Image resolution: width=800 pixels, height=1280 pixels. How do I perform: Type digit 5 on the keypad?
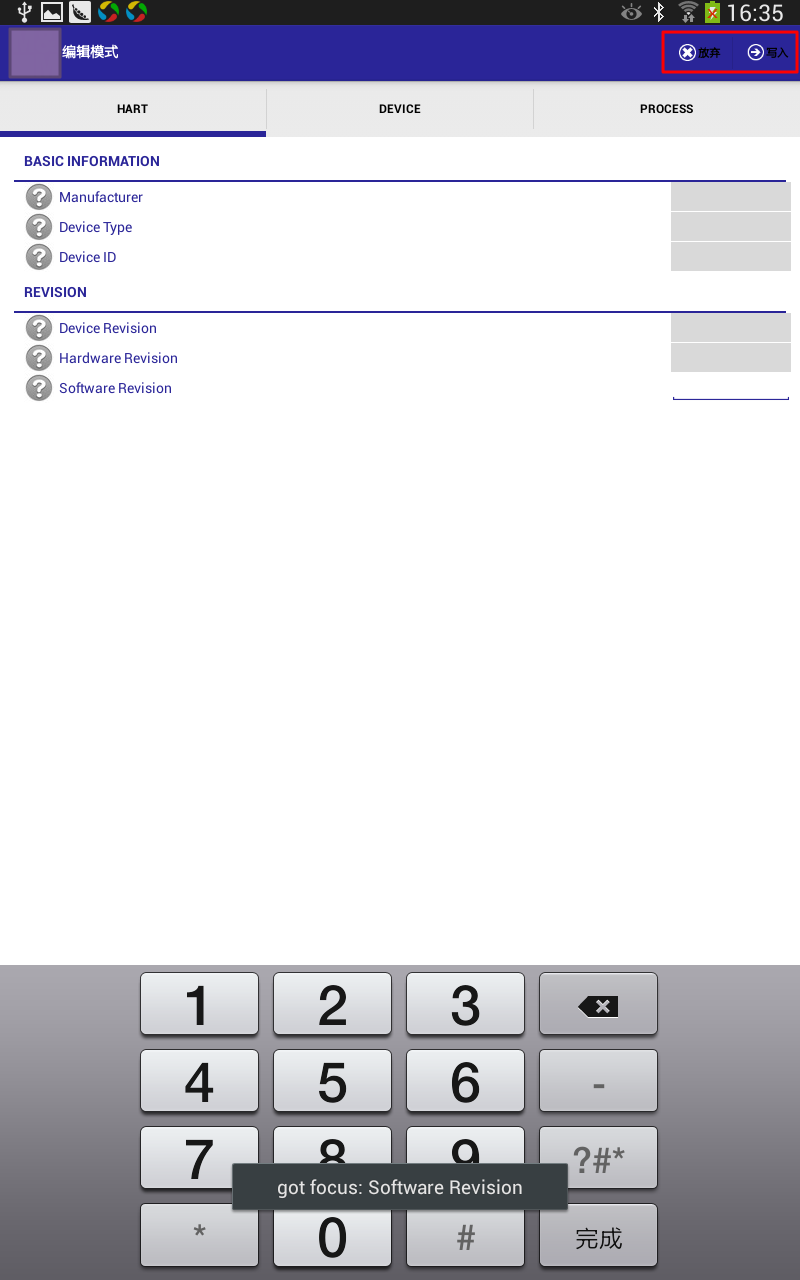tap(332, 1082)
